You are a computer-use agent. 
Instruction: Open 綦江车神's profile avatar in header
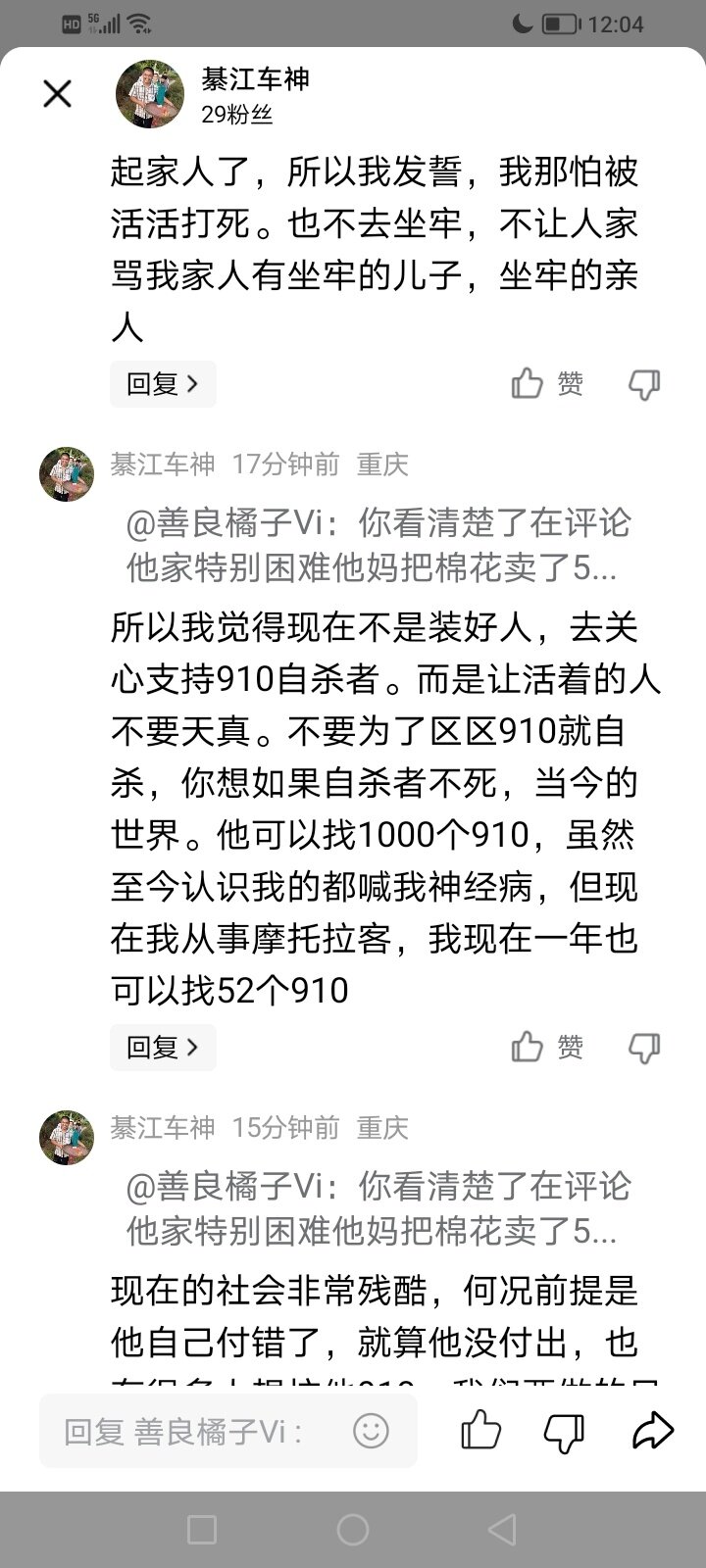tap(151, 94)
